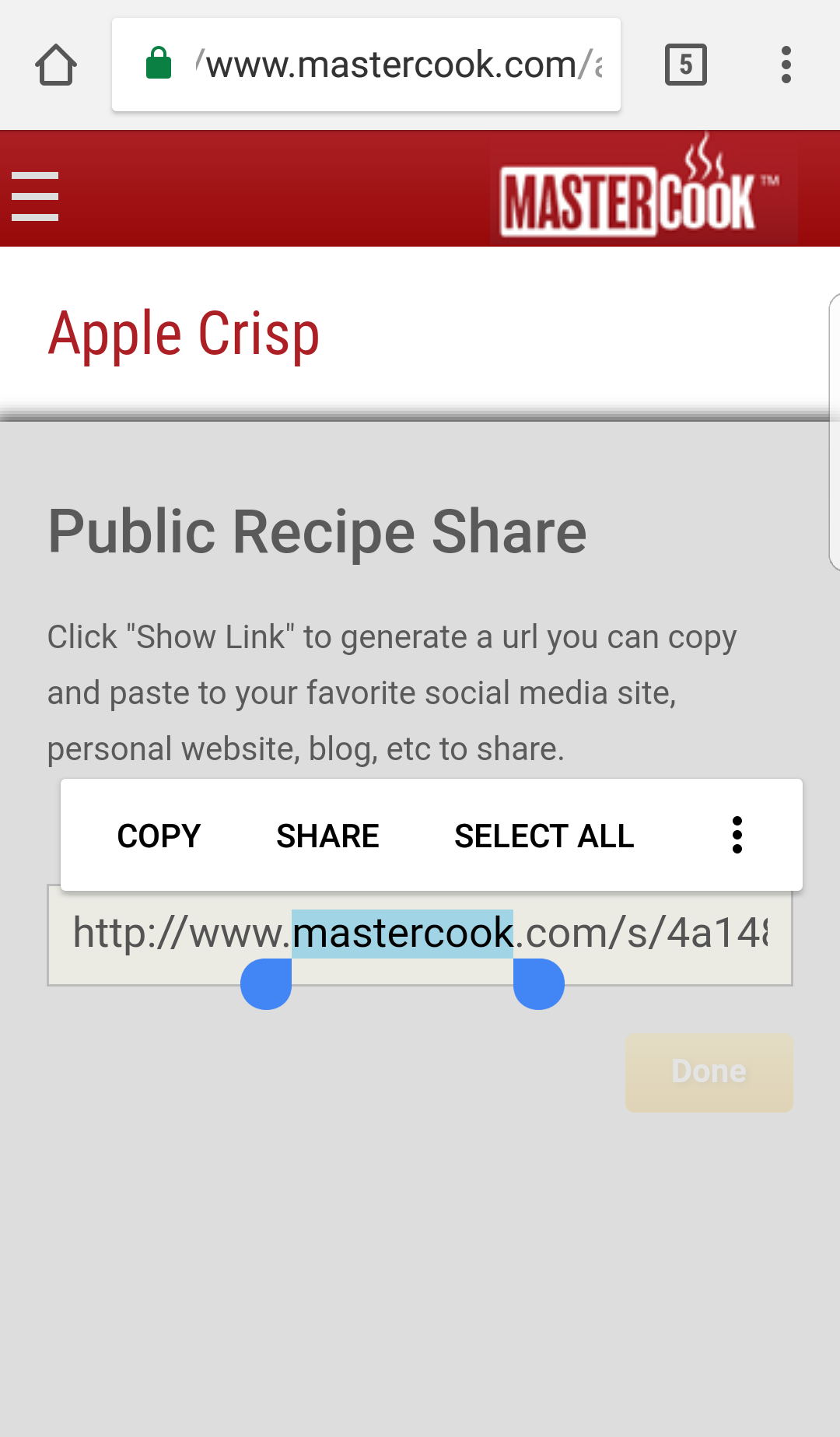This screenshot has width=840, height=1437.
Task: Tap the recipe share link field
Action: pos(420,935)
